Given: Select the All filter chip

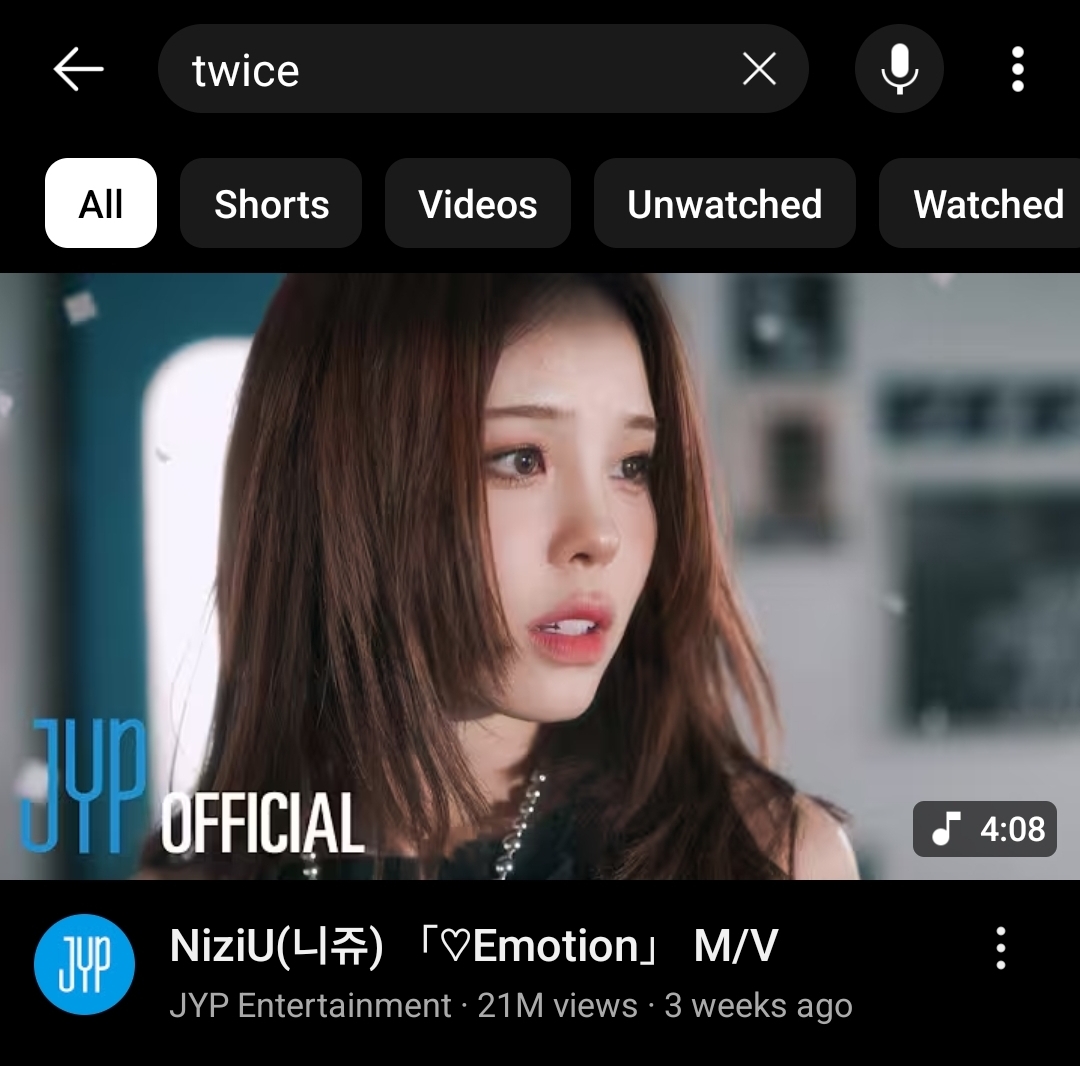Looking at the screenshot, I should click(101, 204).
